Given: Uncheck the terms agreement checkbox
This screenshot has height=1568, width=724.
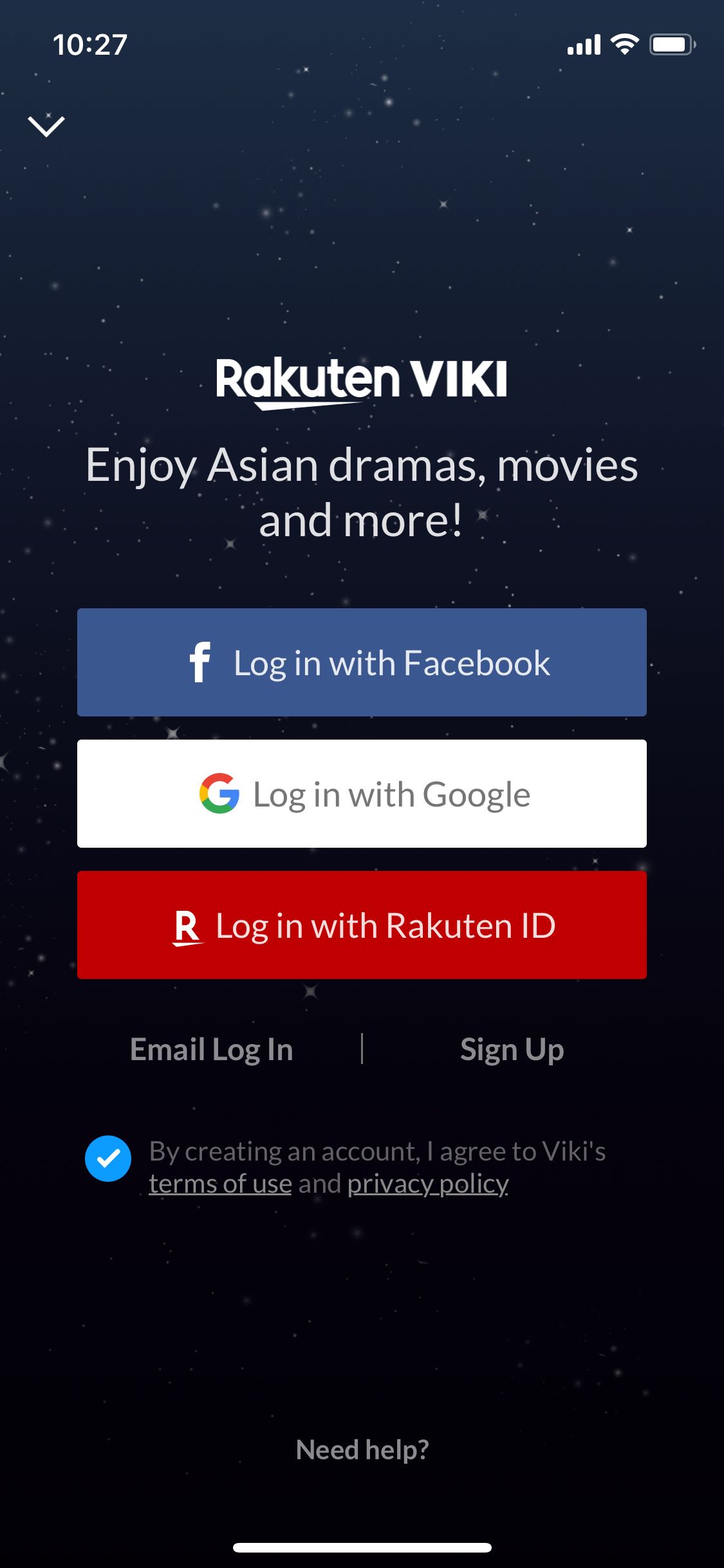Looking at the screenshot, I should tap(108, 1159).
